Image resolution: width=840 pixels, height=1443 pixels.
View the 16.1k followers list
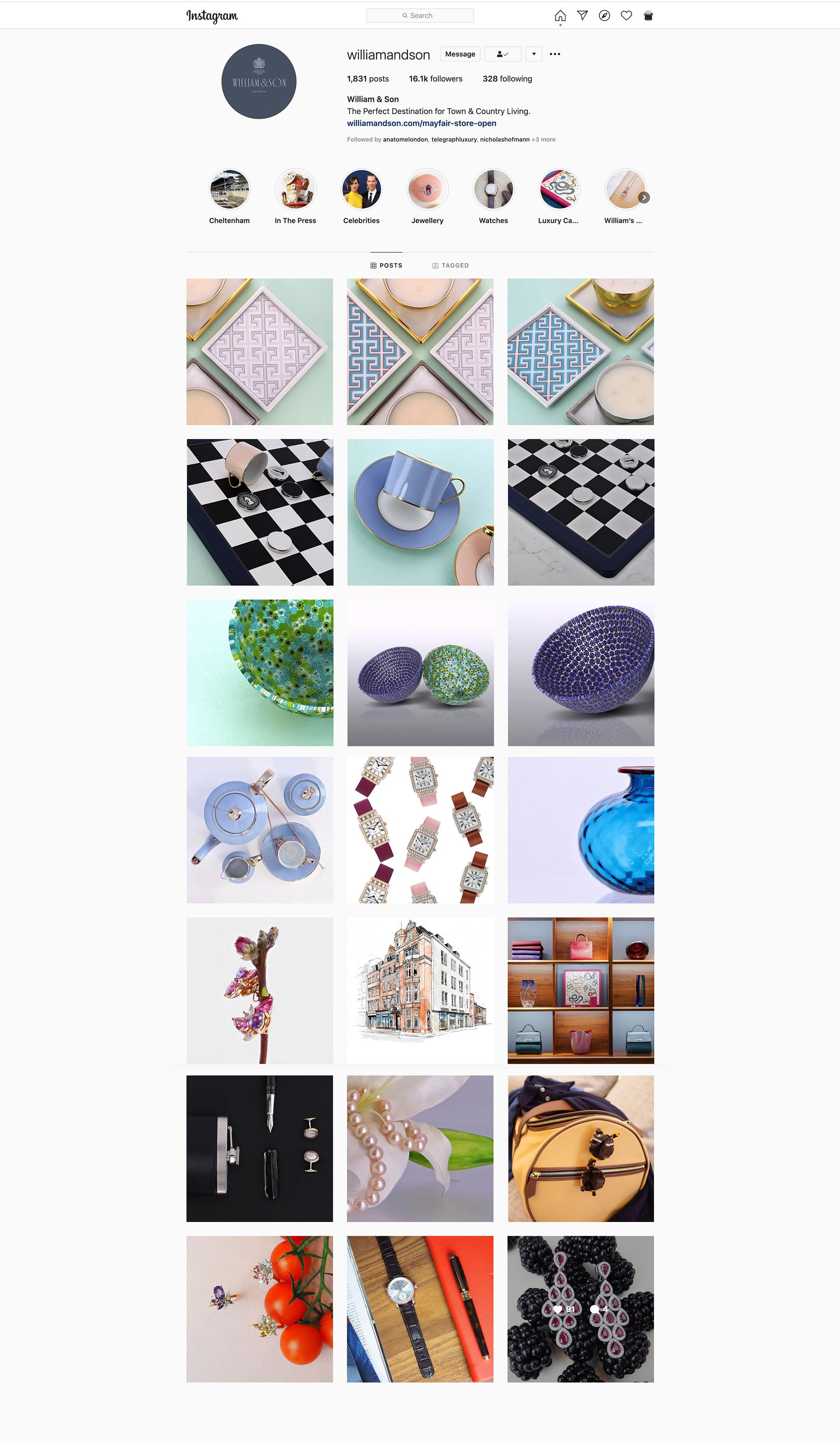(x=435, y=79)
